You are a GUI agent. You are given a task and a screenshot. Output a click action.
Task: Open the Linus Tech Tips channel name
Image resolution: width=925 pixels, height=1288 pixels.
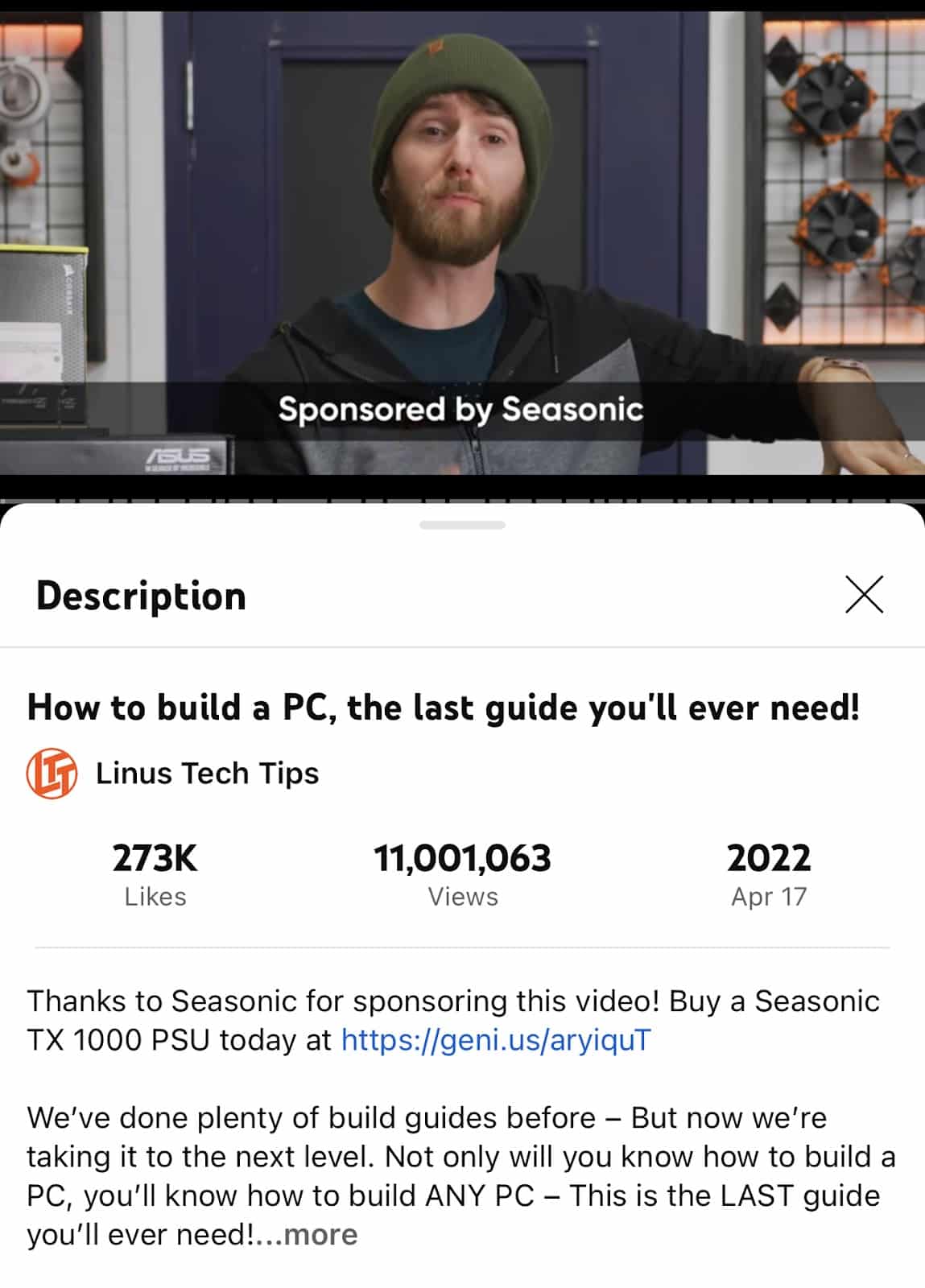click(208, 774)
